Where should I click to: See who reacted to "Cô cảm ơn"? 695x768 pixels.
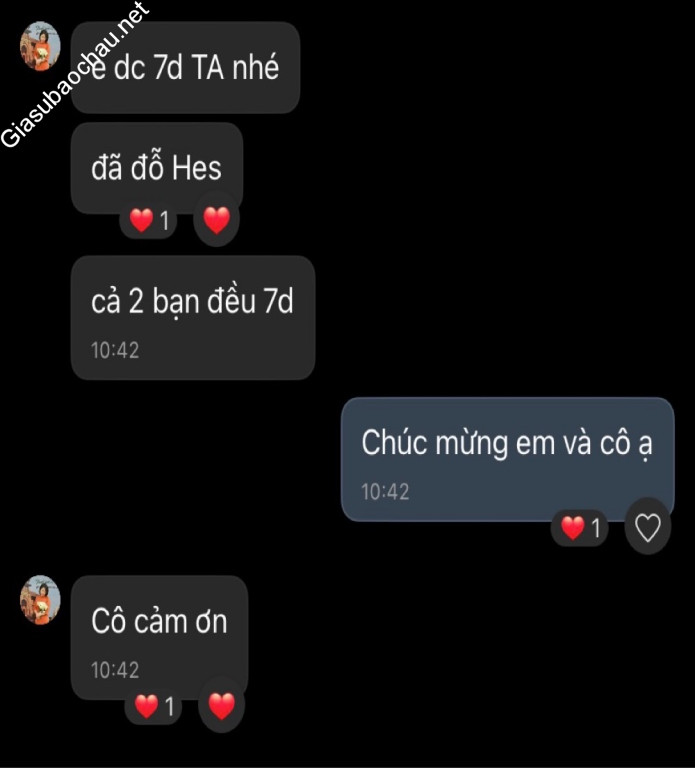pos(154,707)
